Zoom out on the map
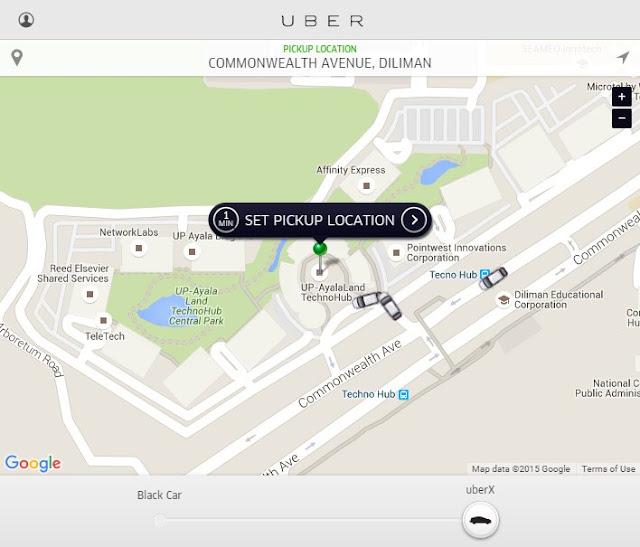The width and height of the screenshot is (640, 547). coord(621,118)
